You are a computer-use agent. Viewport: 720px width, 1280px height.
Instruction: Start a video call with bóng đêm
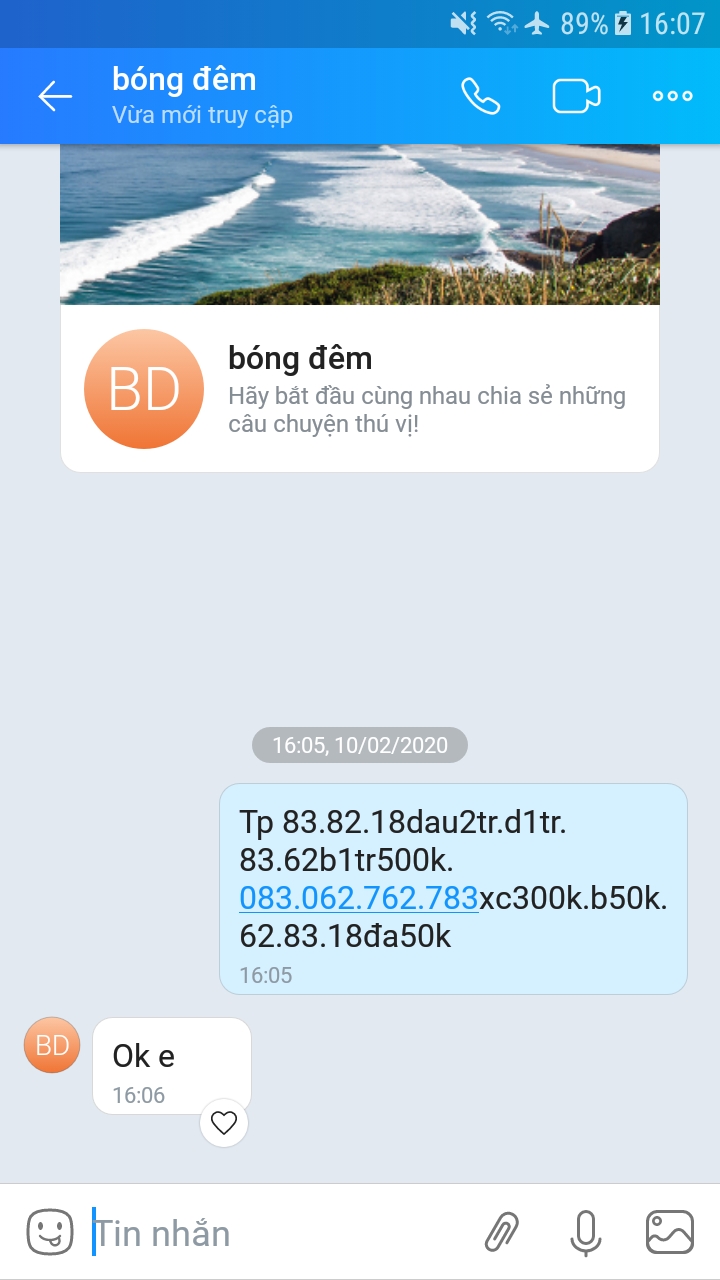[x=576, y=96]
